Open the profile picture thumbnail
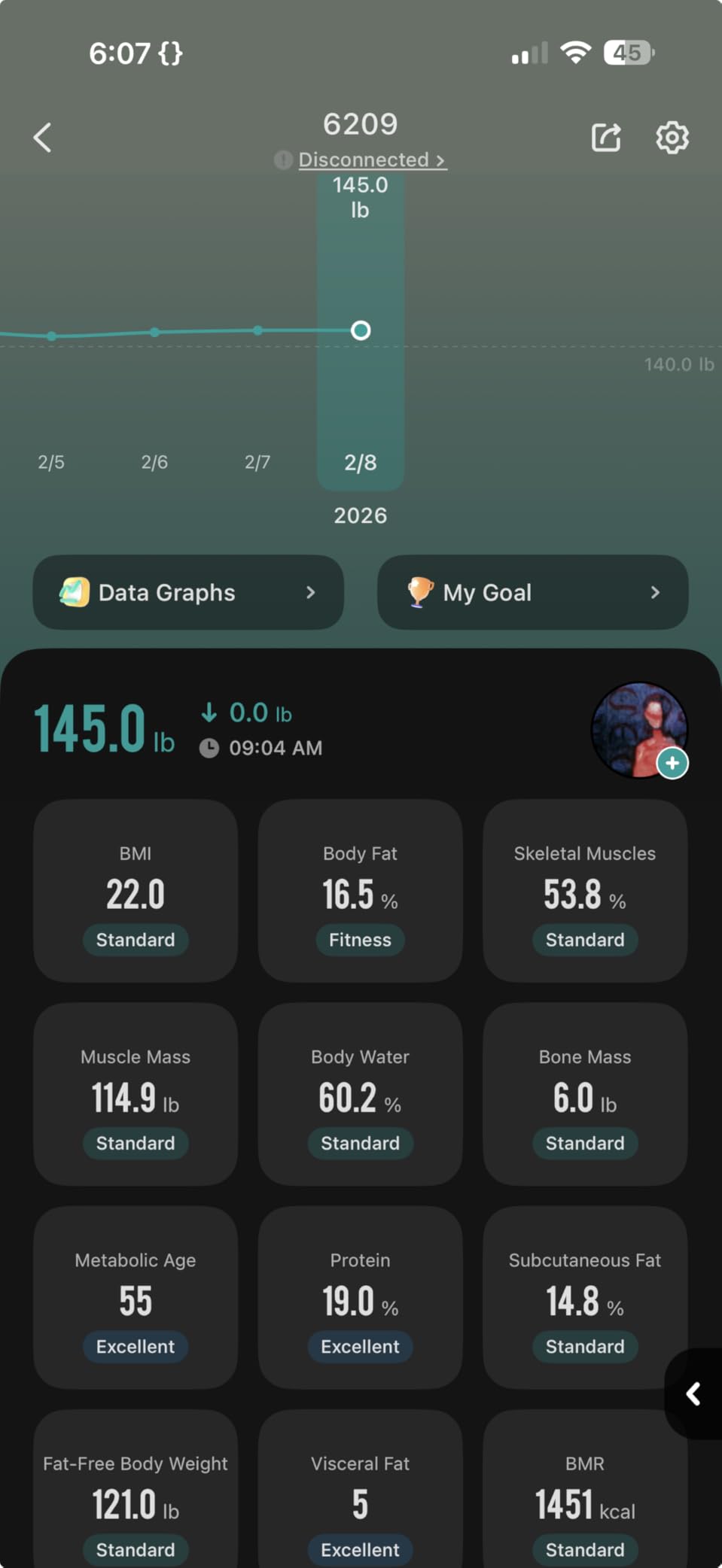The height and width of the screenshot is (1568, 722). click(x=639, y=727)
